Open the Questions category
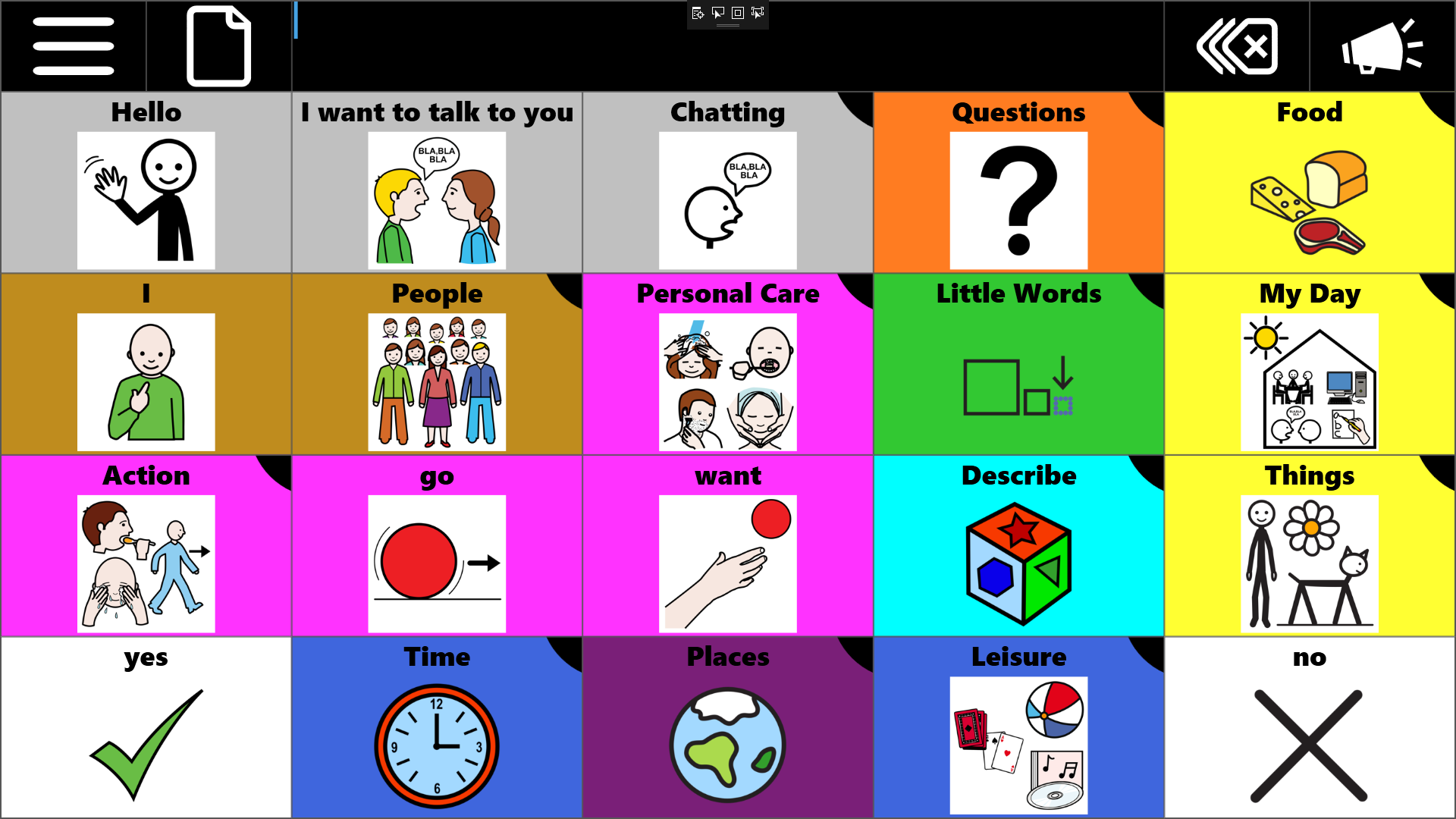Viewport: 1456px width, 819px height. tap(1018, 183)
